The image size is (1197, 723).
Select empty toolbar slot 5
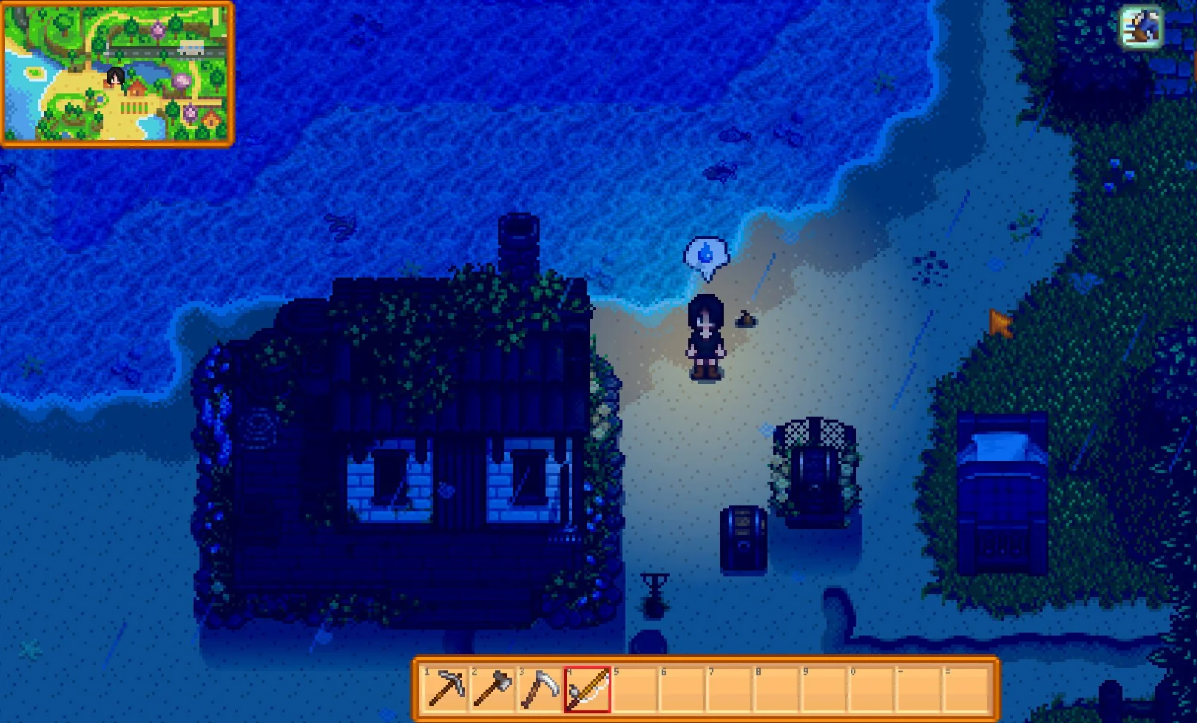(x=635, y=689)
